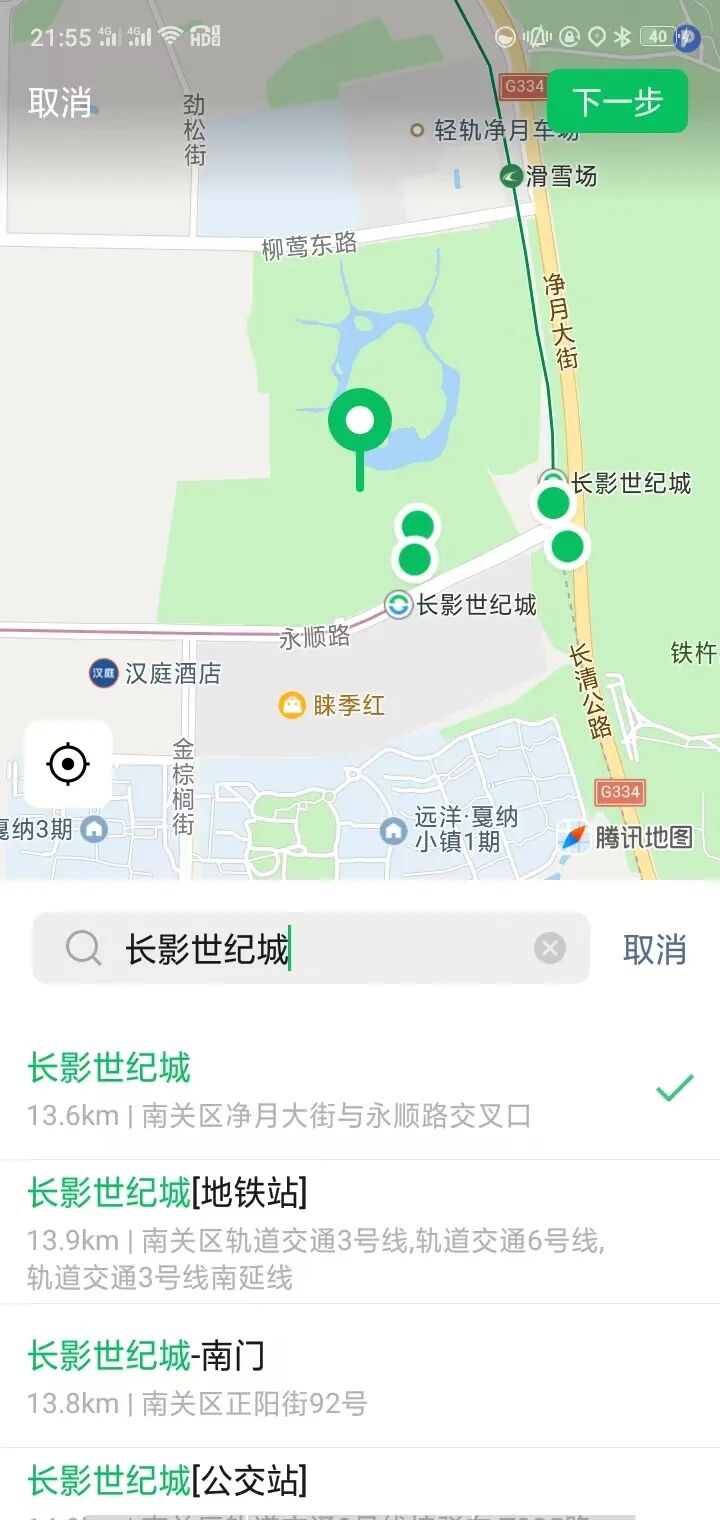
Task: Cancel search next to the search box
Action: point(654,949)
